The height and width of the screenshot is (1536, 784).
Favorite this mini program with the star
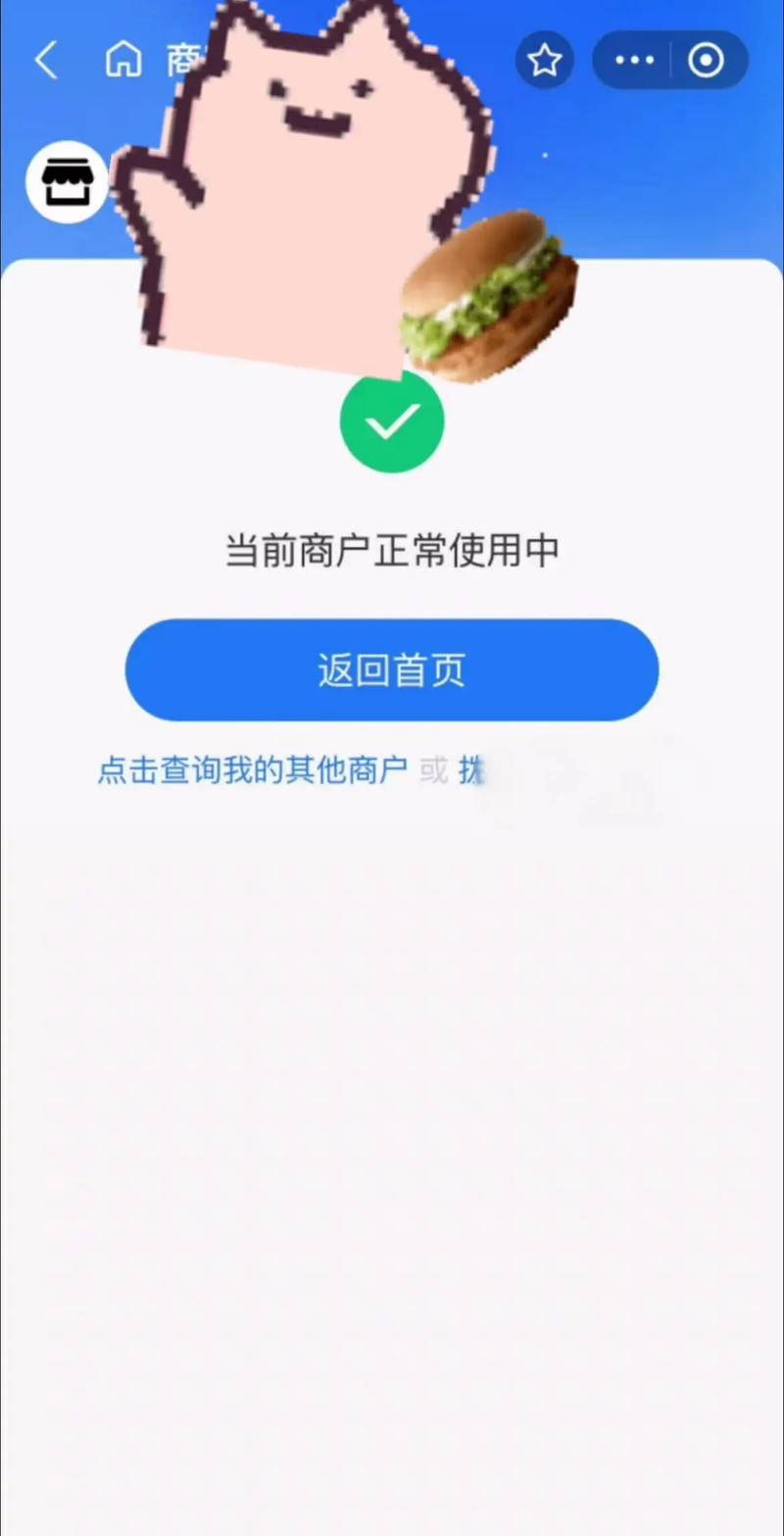pyautogui.click(x=544, y=61)
